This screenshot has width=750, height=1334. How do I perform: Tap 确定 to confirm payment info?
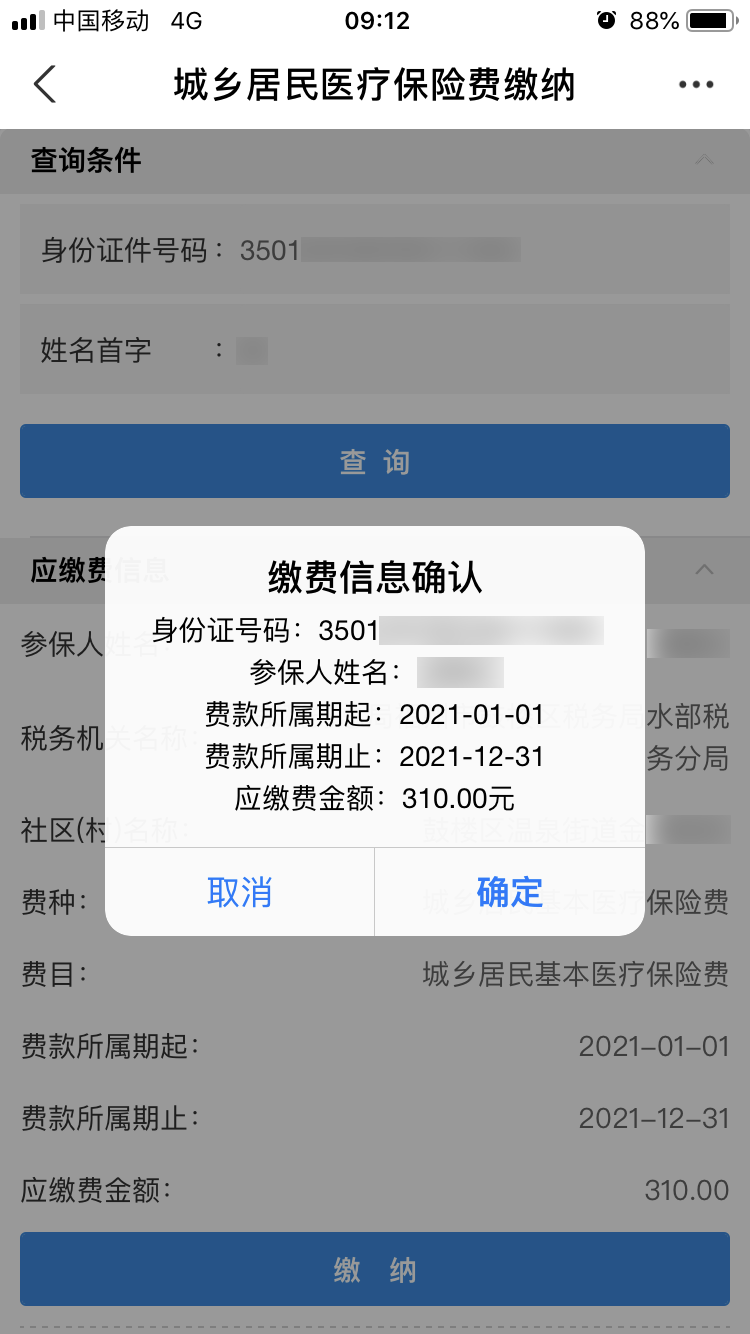[x=509, y=892]
